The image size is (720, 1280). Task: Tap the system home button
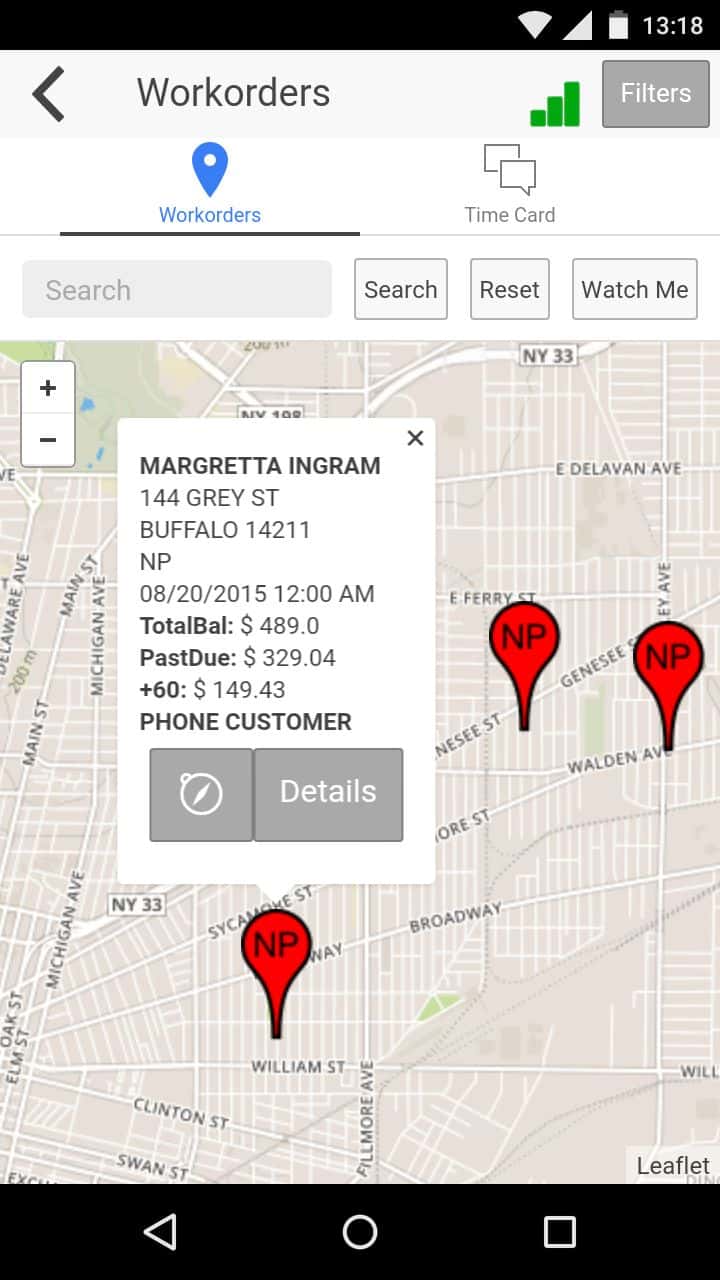point(360,1232)
